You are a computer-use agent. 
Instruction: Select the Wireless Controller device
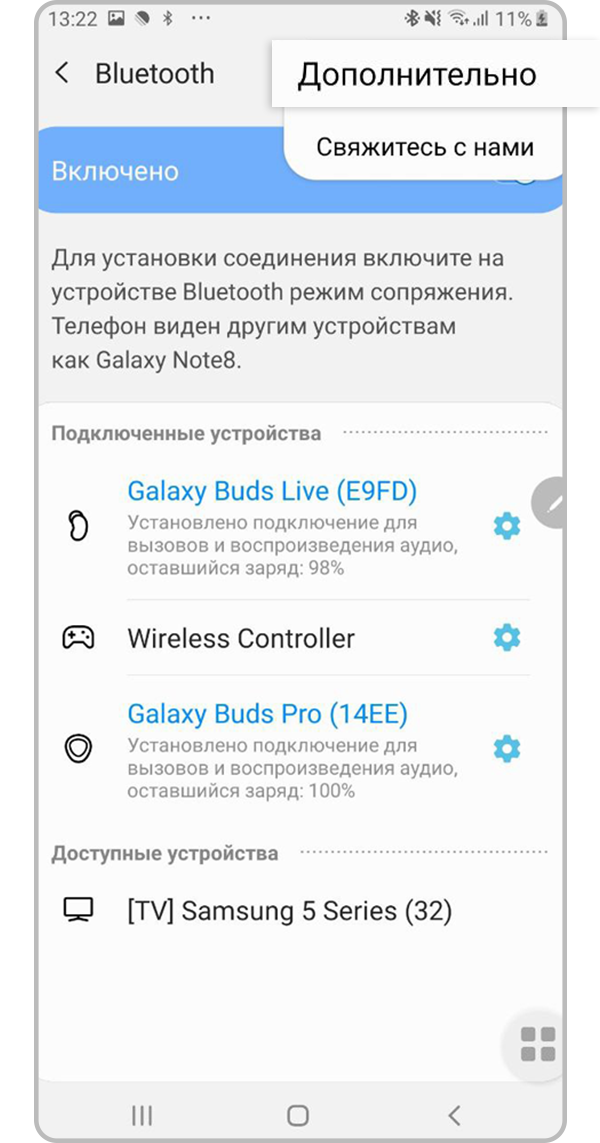tap(241, 638)
